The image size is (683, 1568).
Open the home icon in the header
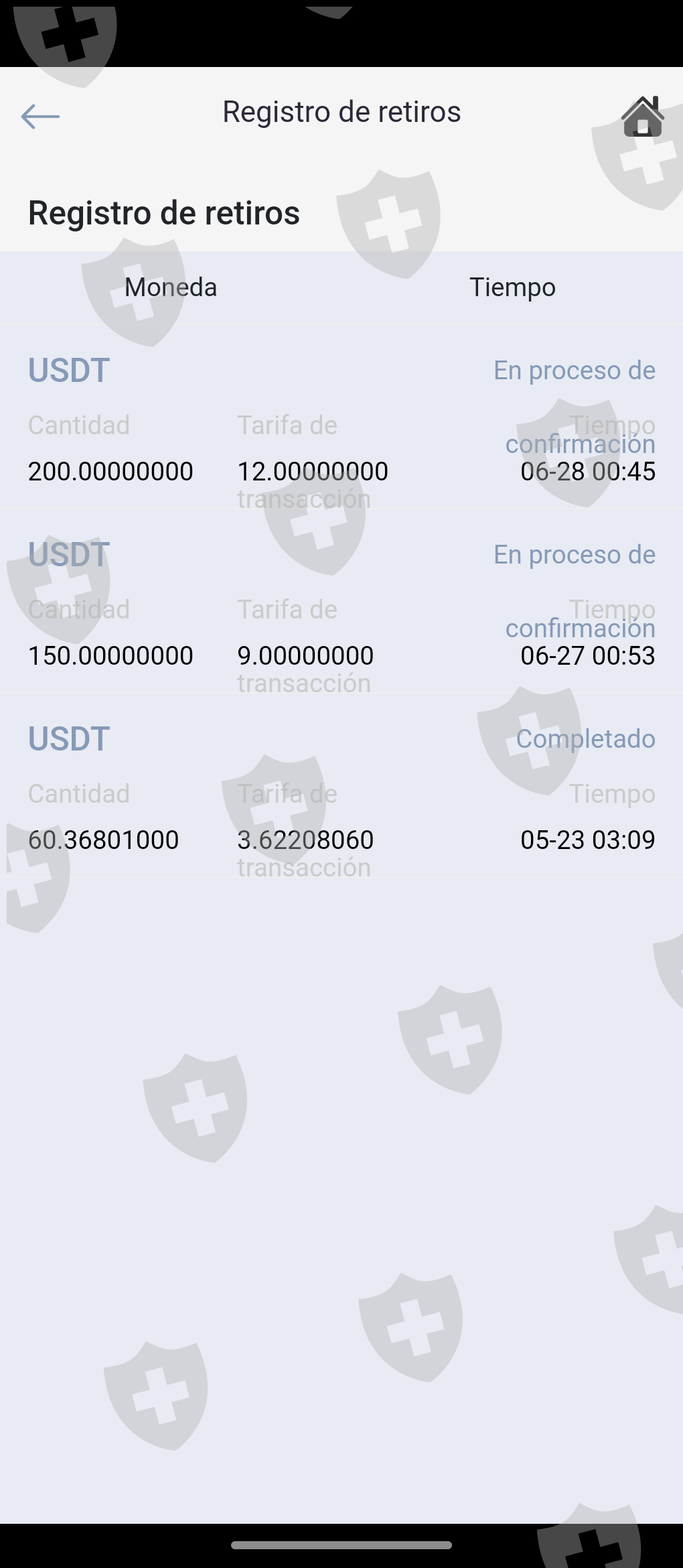pyautogui.click(x=642, y=117)
